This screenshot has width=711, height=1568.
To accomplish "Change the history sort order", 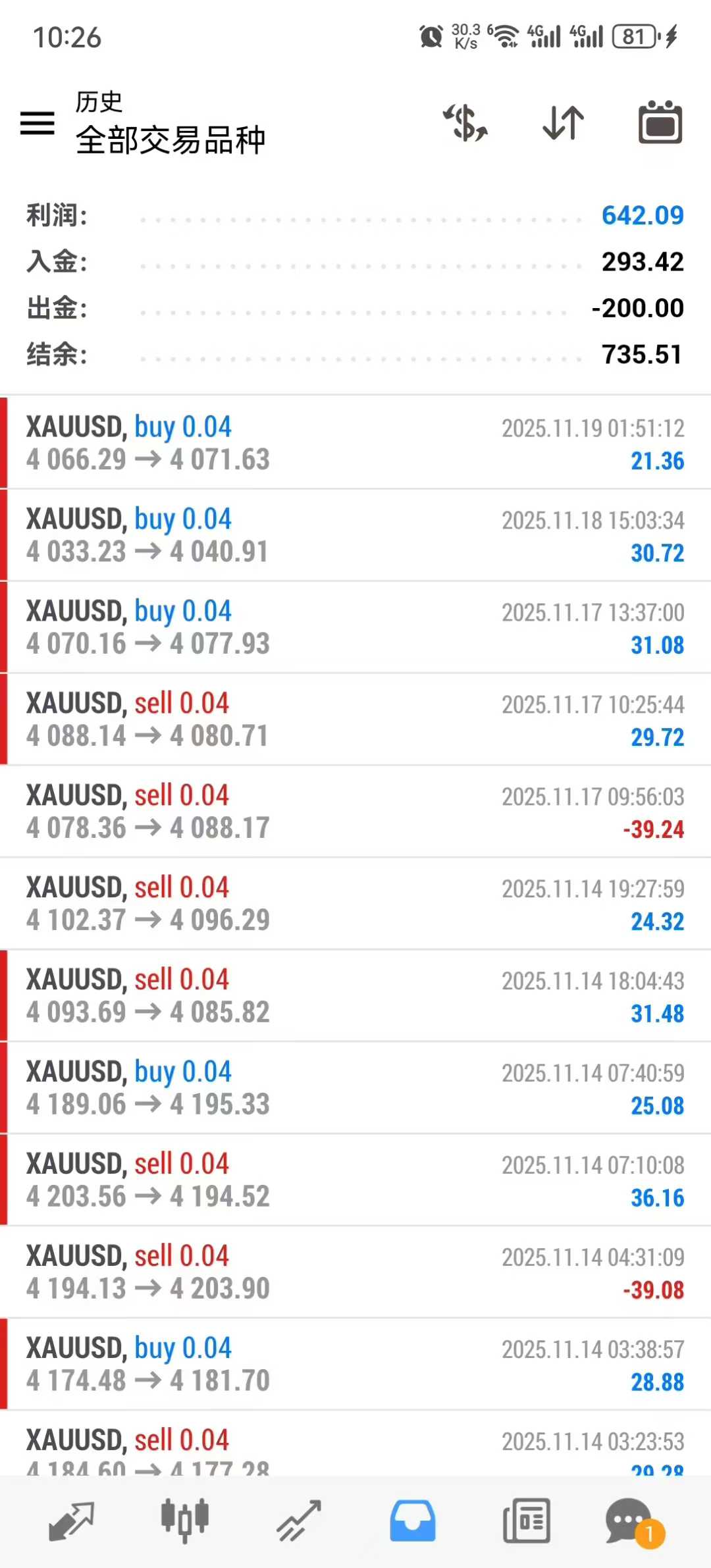I will click(564, 123).
